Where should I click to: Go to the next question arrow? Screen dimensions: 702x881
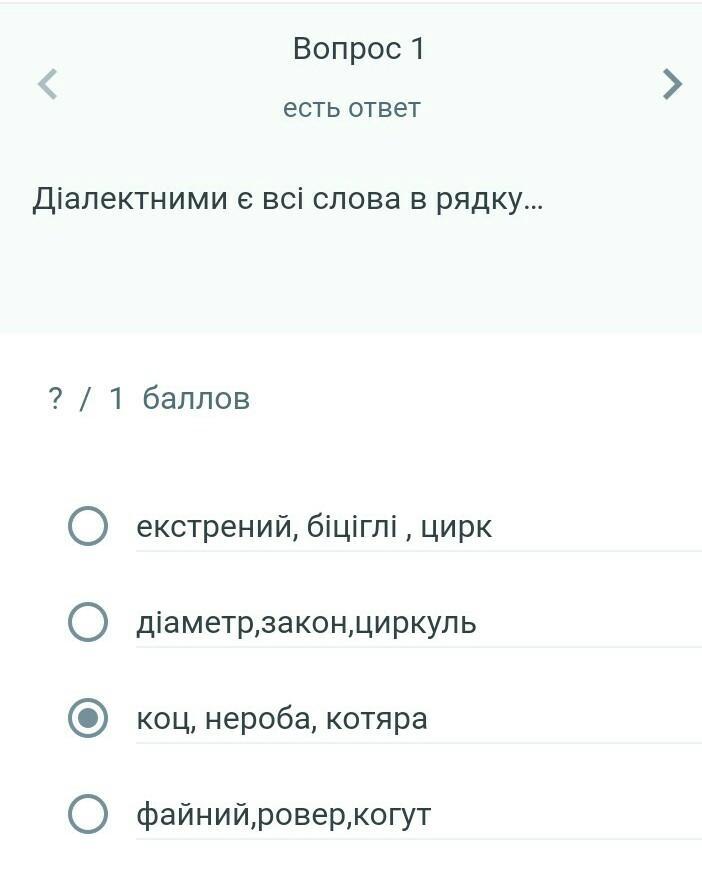coord(672,84)
